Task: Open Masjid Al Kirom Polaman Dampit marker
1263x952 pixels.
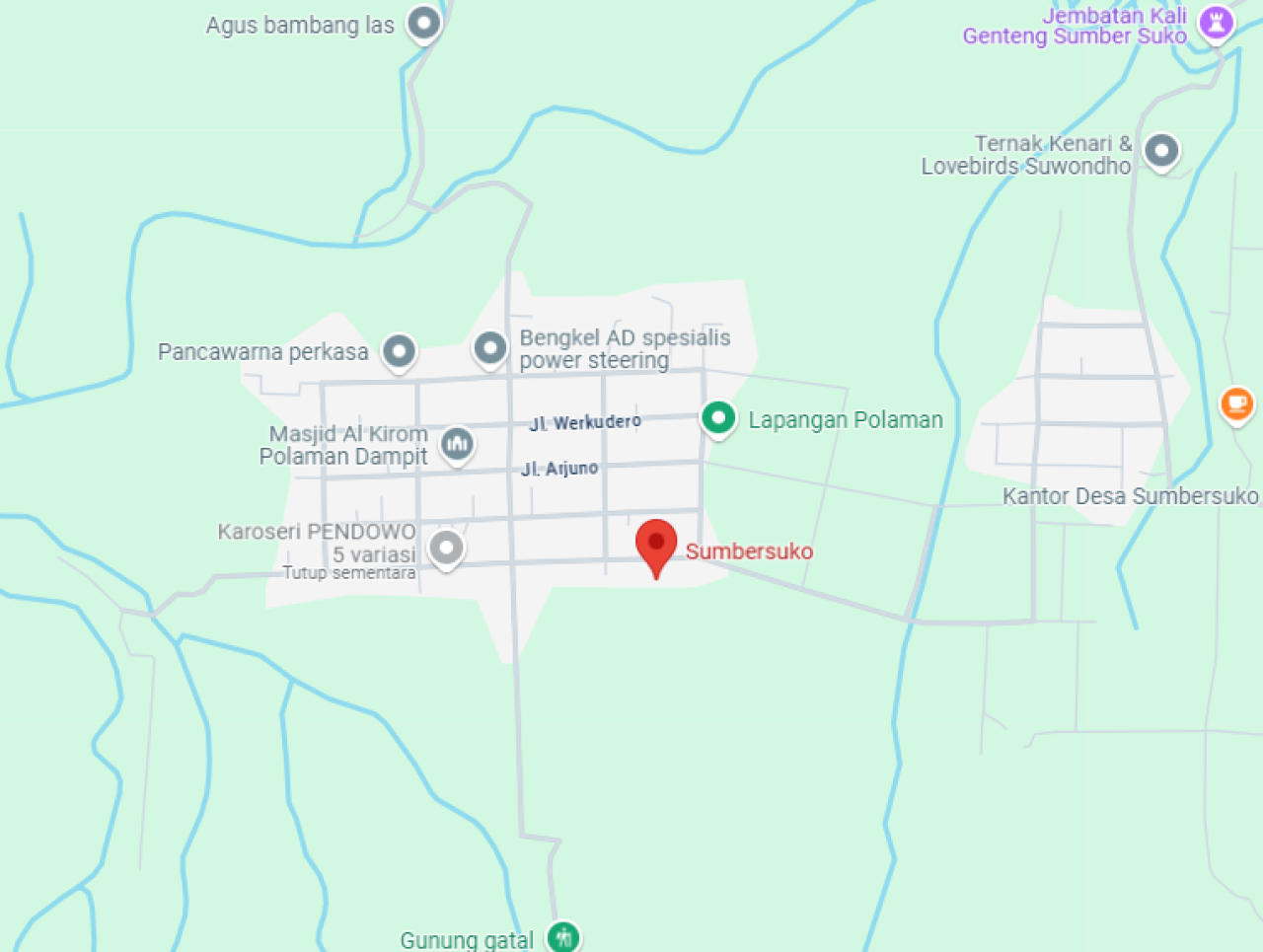Action: point(457,444)
